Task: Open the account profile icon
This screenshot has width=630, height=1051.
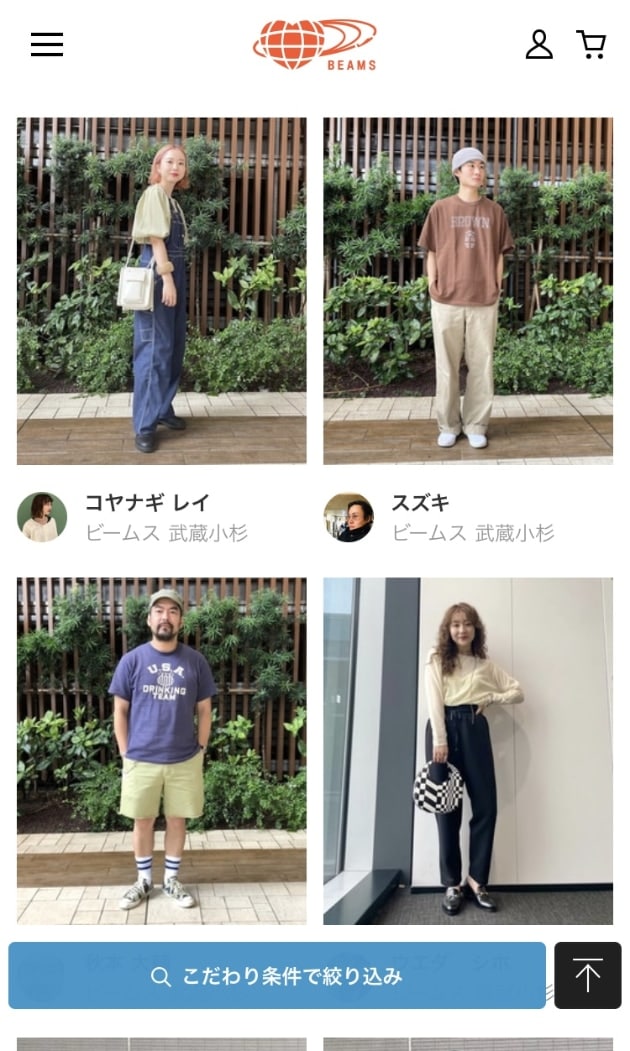Action: pyautogui.click(x=539, y=45)
